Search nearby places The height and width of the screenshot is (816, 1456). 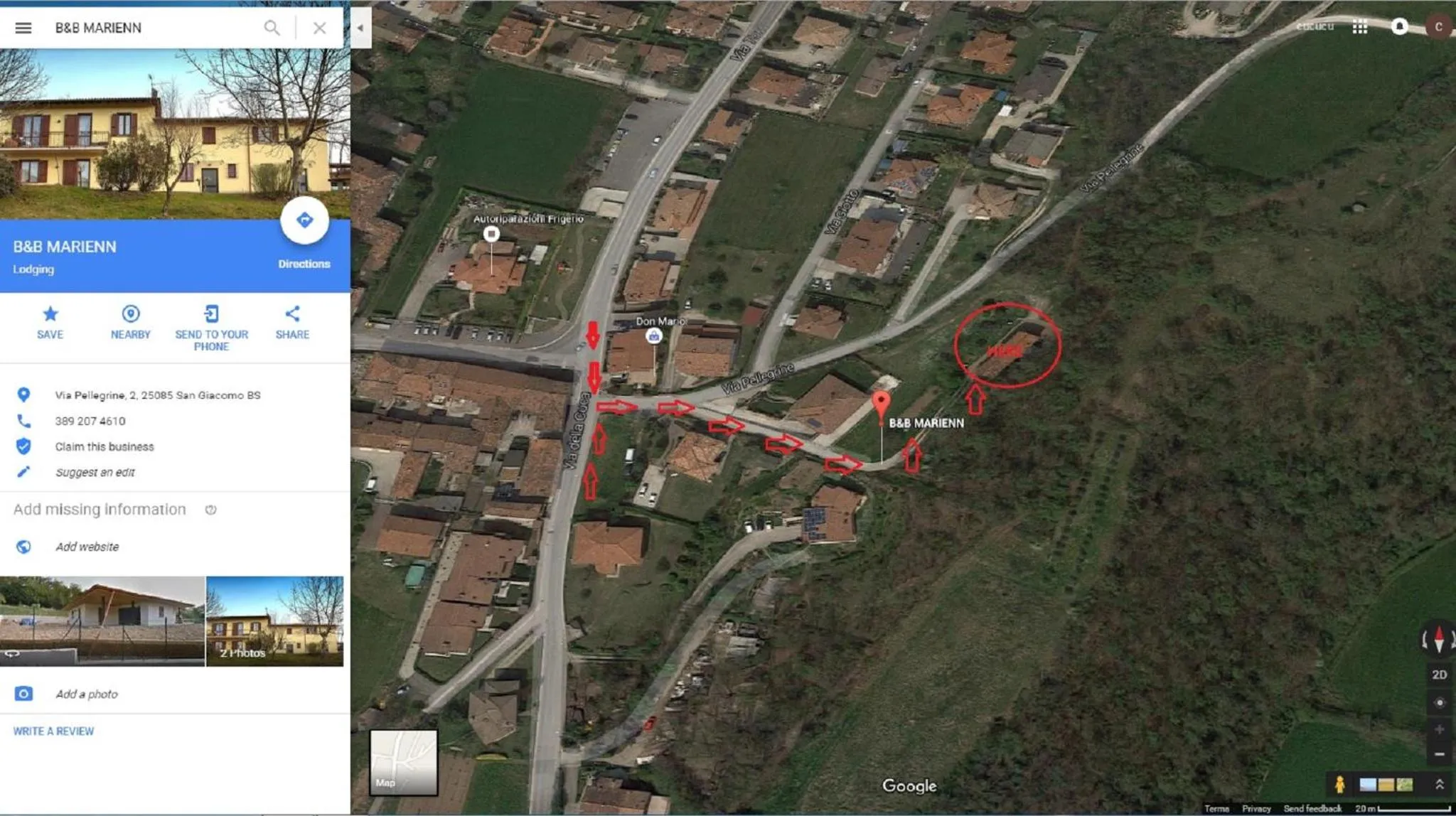point(130,322)
